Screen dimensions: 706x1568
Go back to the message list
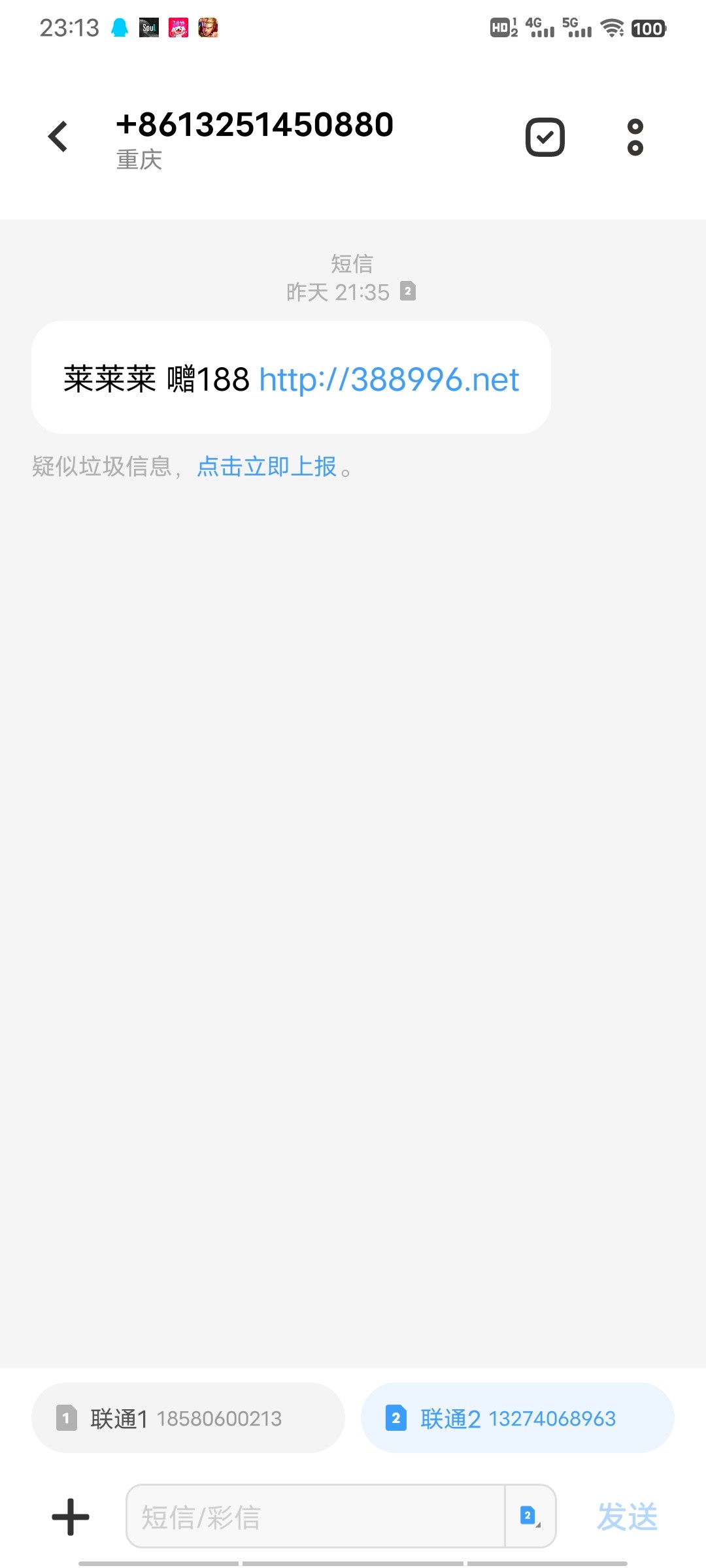58,137
